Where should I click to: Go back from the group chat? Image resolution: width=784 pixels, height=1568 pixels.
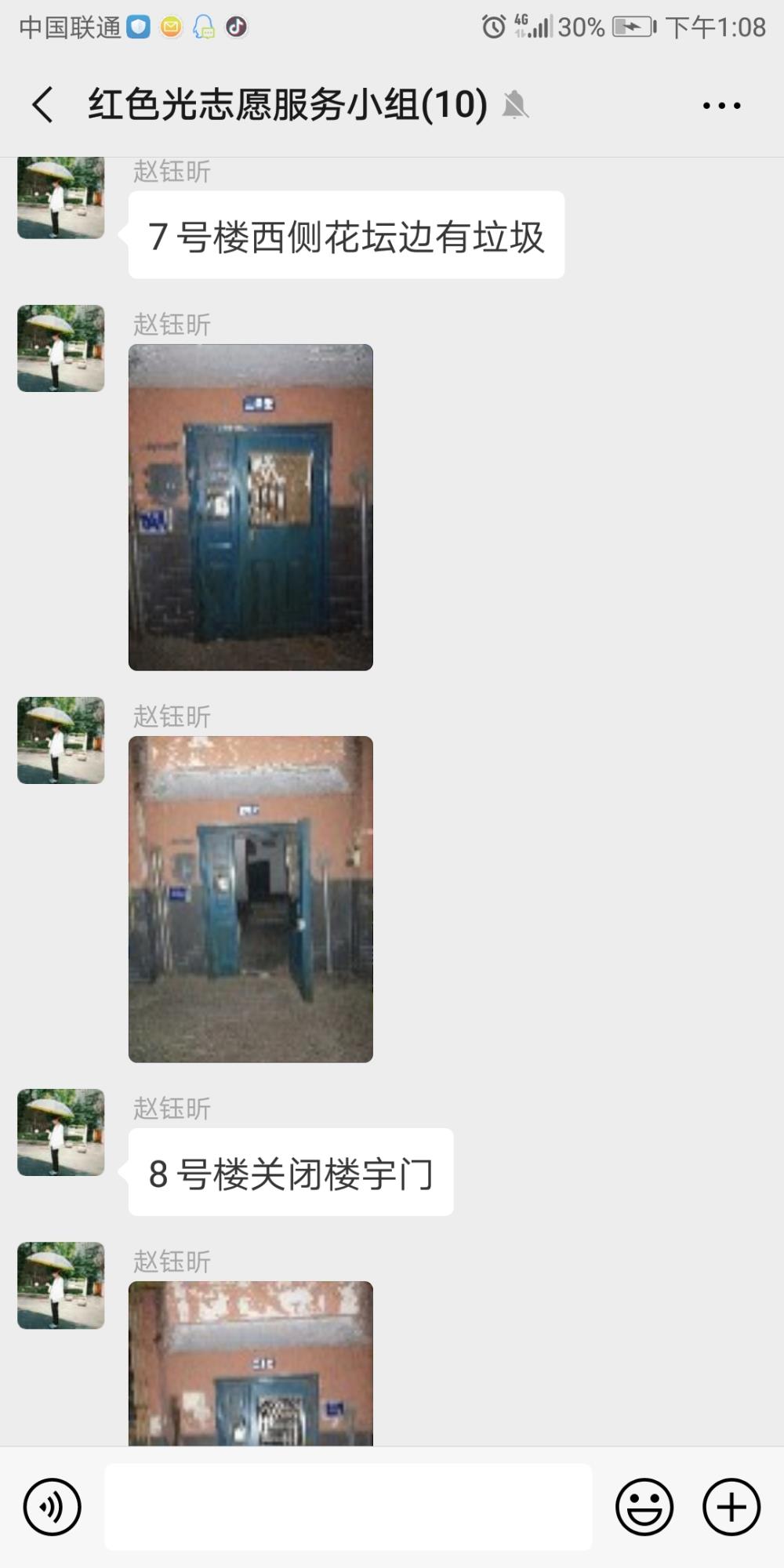pyautogui.click(x=43, y=104)
